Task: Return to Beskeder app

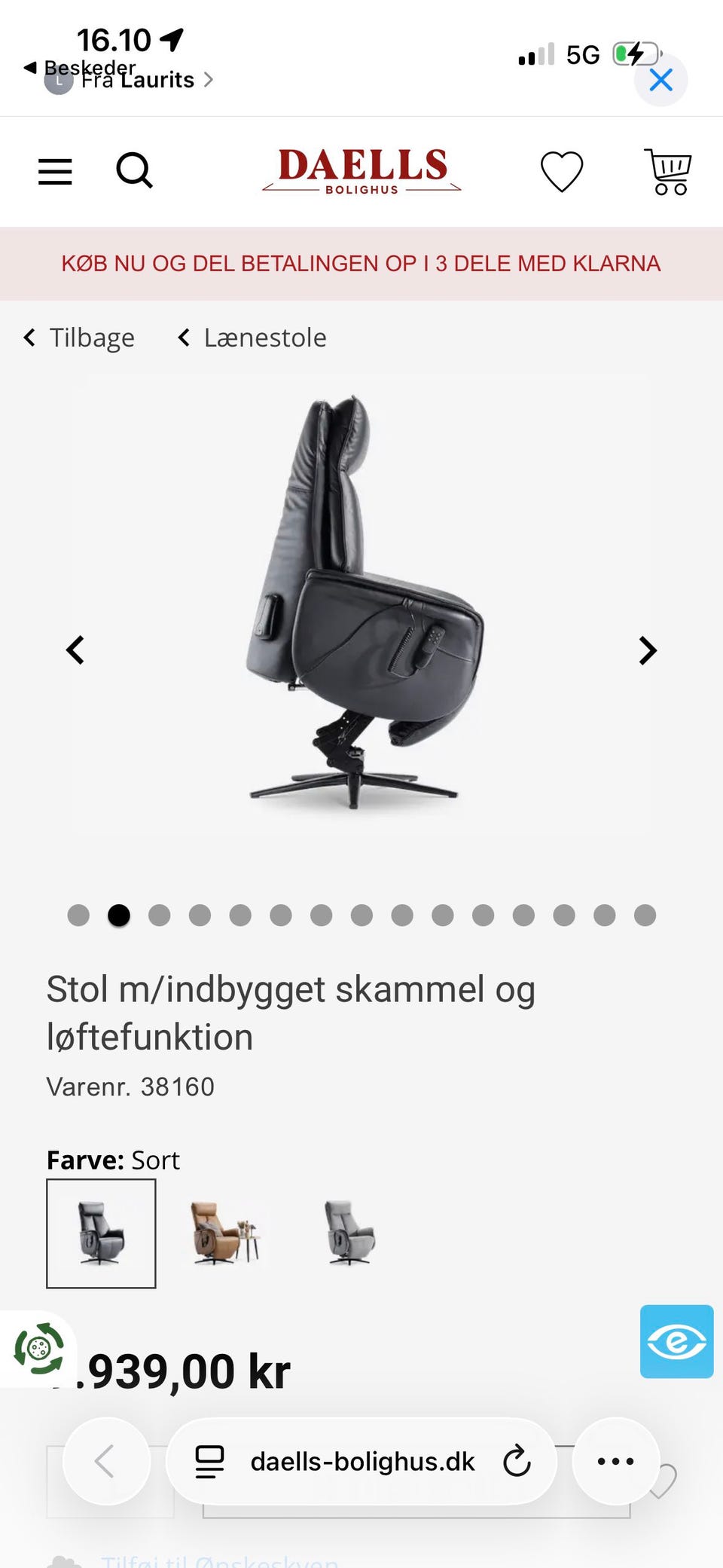Action: pos(80,68)
